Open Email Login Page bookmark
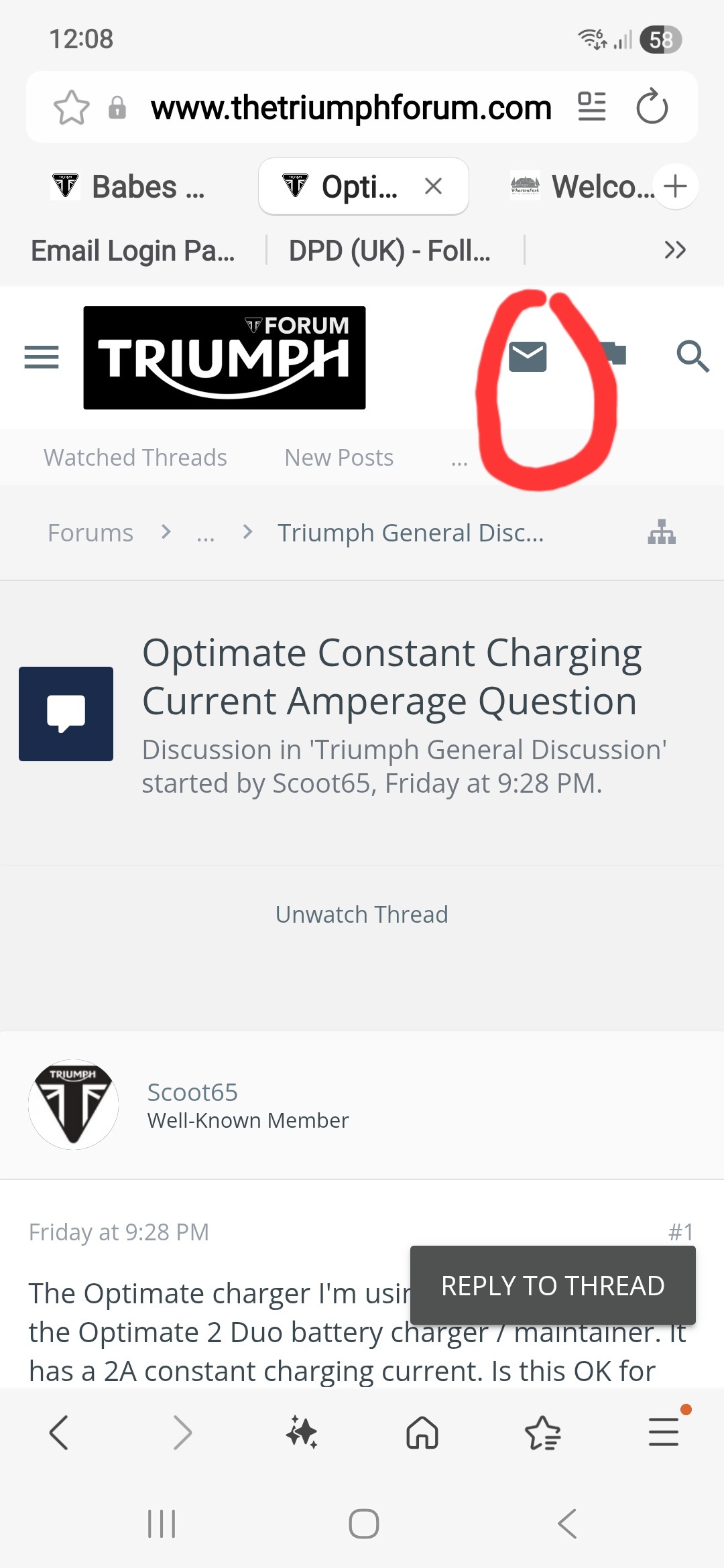 pos(133,251)
